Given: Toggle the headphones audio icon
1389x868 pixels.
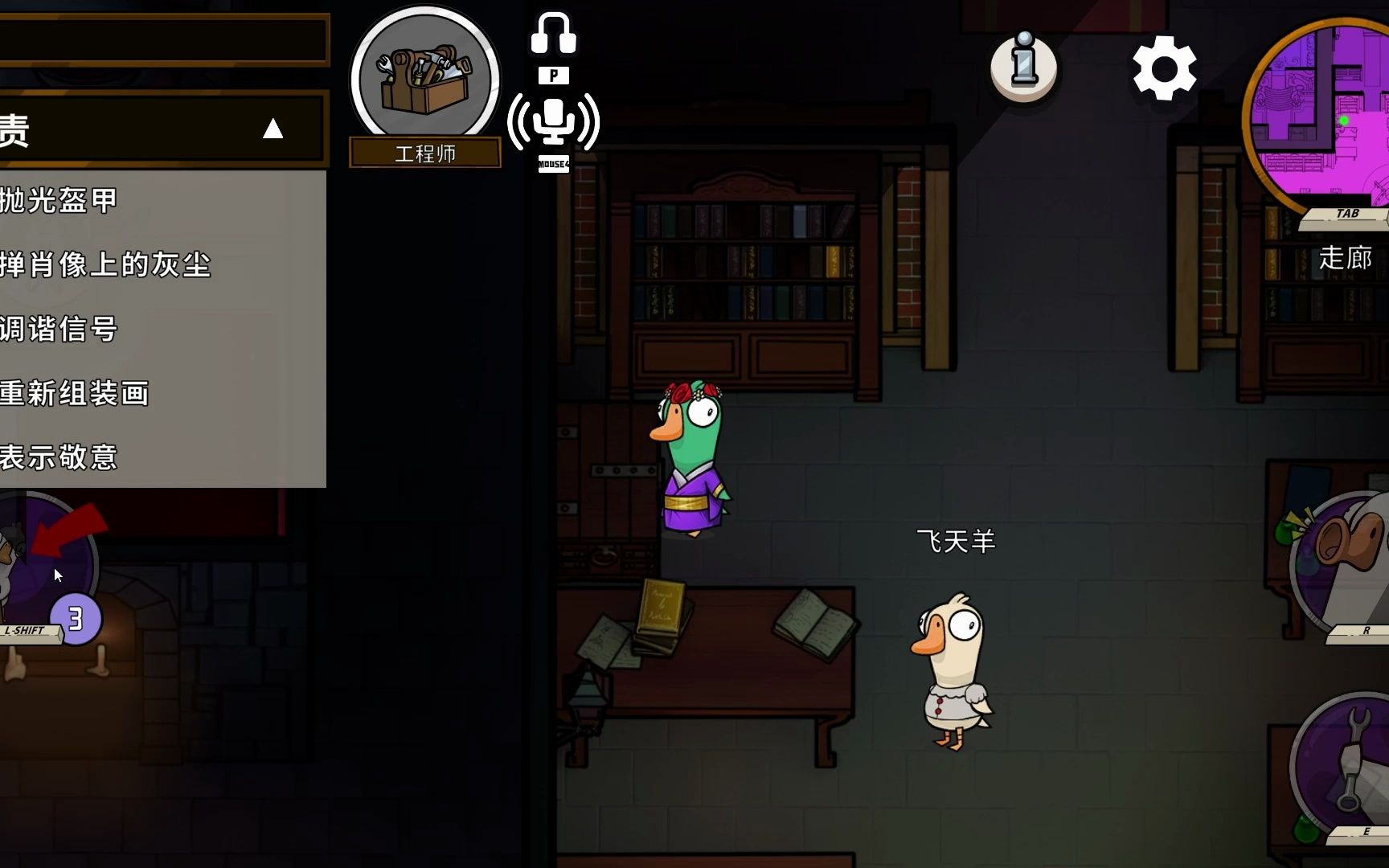Looking at the screenshot, I should [x=553, y=35].
